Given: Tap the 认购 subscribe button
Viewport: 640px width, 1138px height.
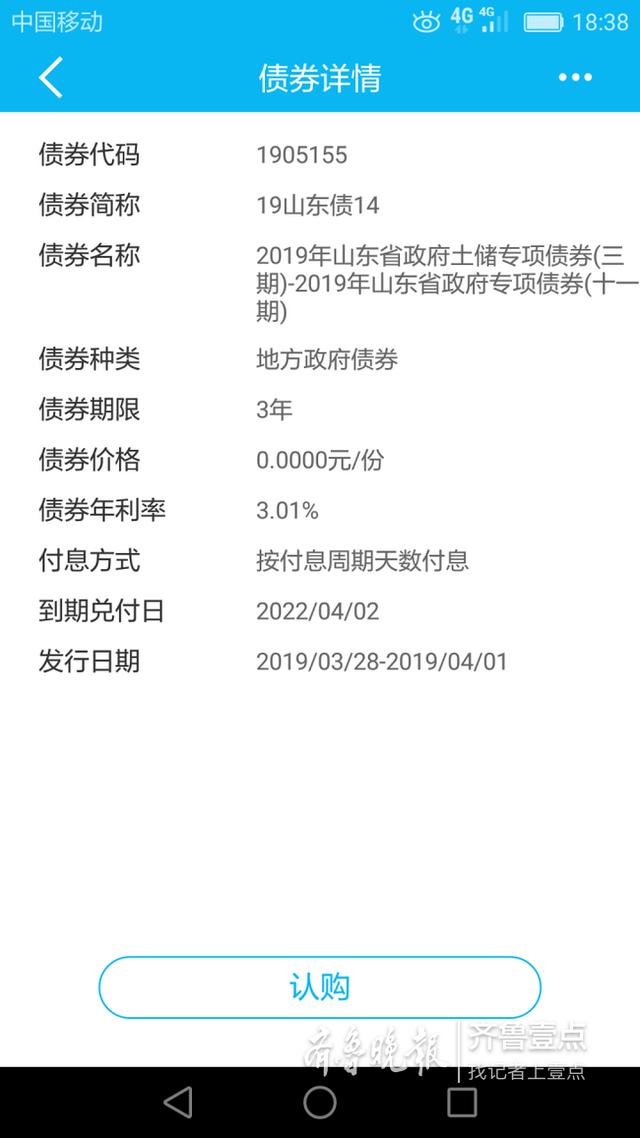Looking at the screenshot, I should tap(320, 987).
